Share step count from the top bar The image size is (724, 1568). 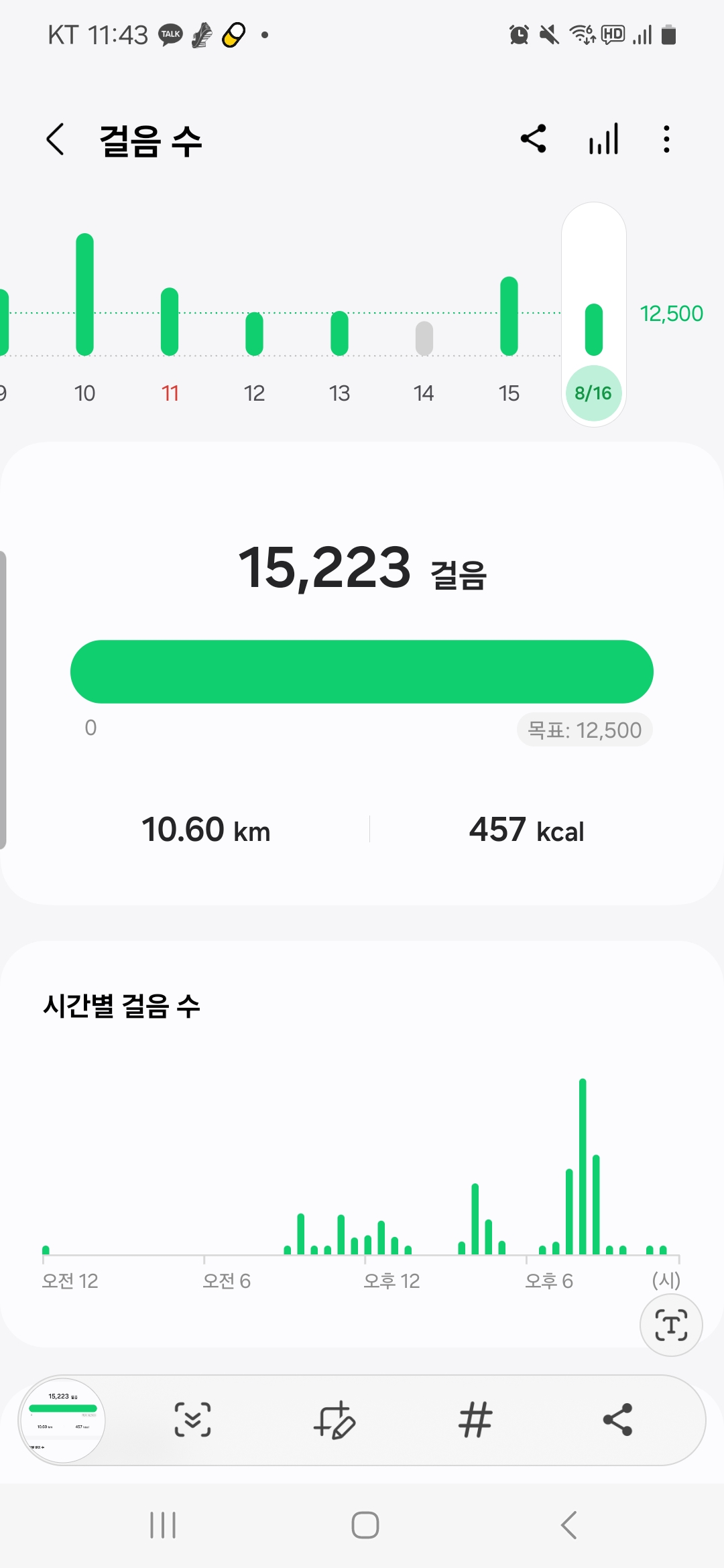534,139
